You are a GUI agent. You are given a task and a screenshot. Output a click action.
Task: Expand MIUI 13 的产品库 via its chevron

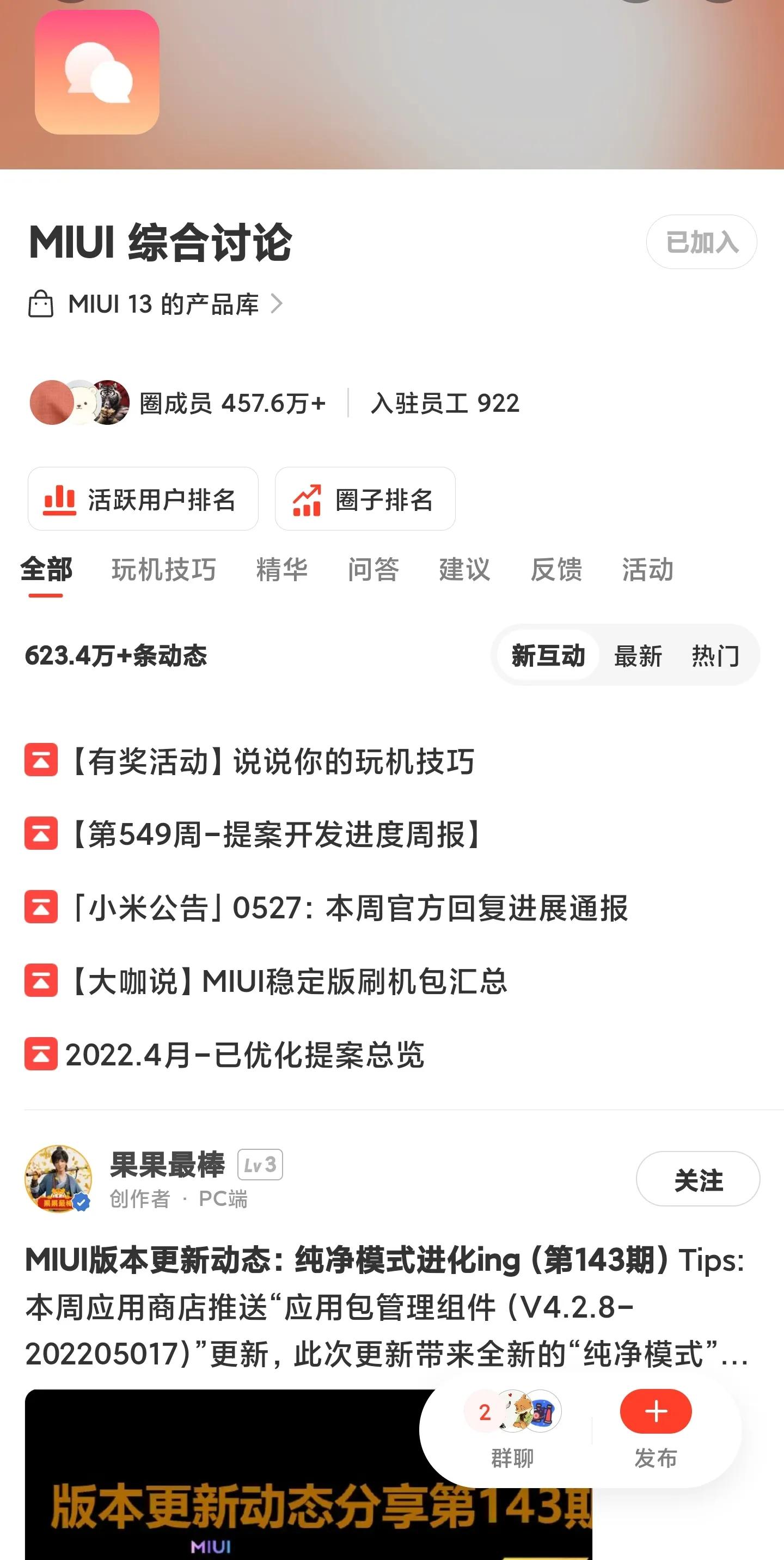(280, 303)
